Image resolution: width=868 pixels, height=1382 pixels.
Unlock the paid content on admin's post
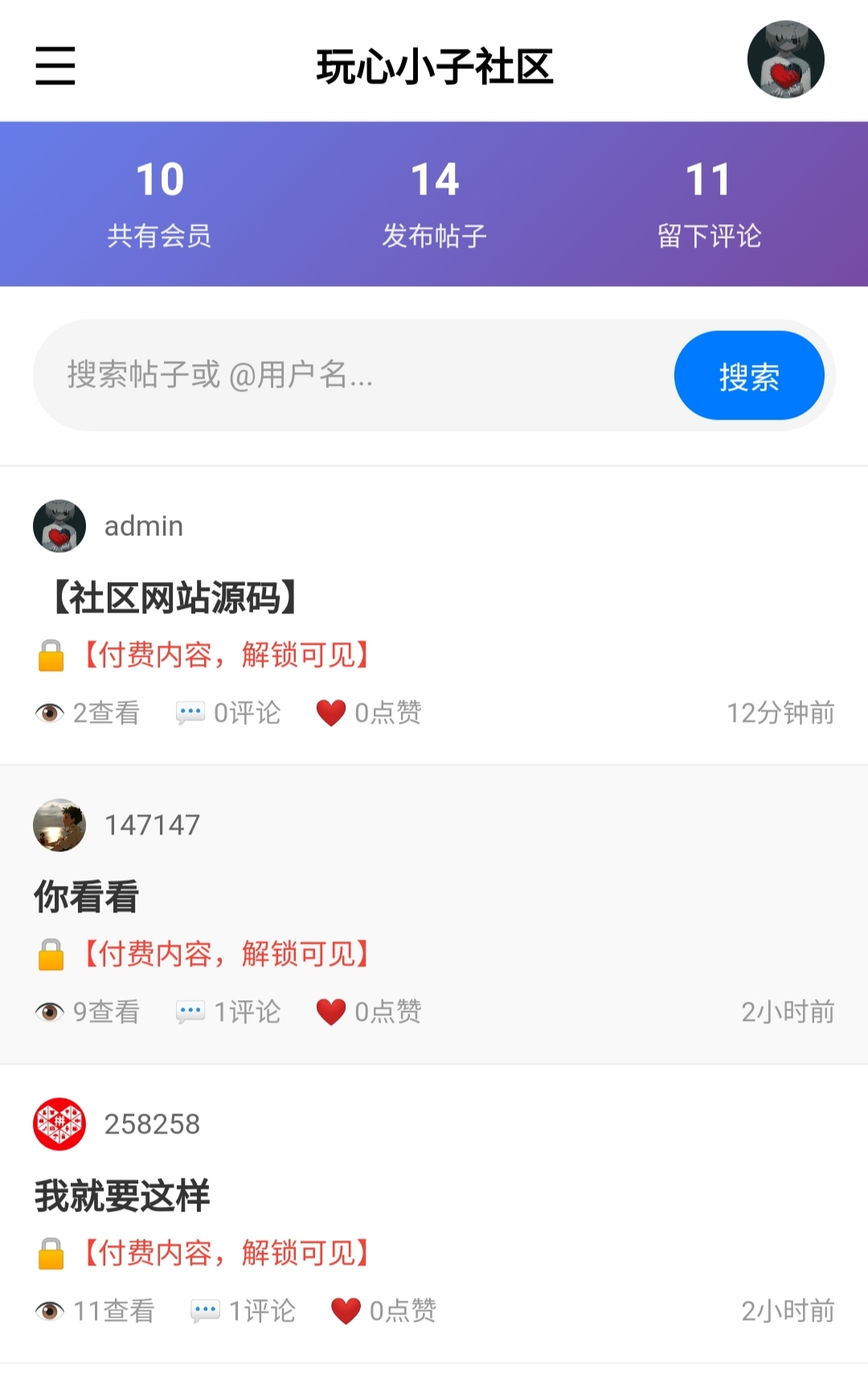[227, 655]
